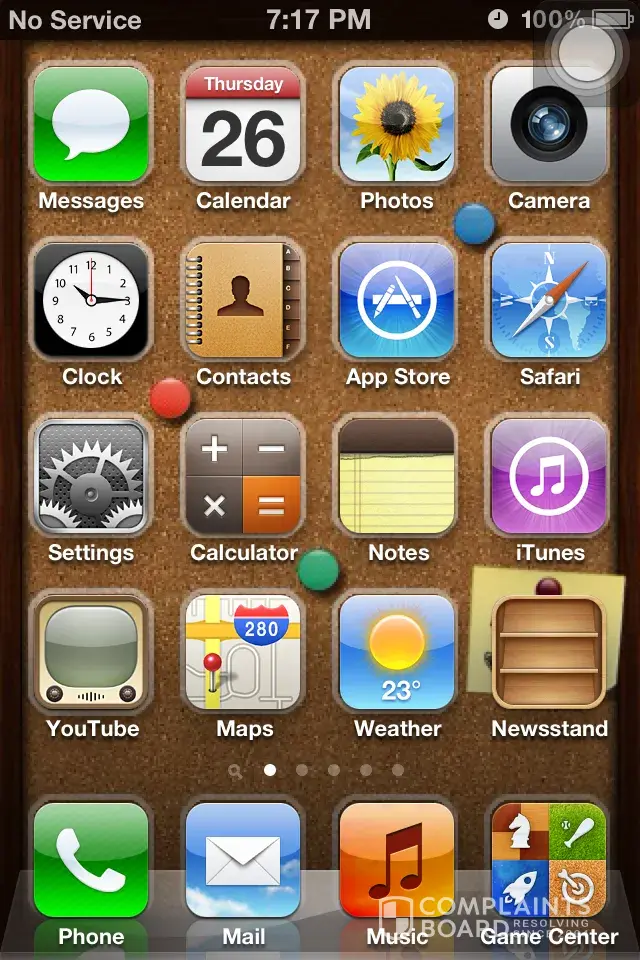The height and width of the screenshot is (960, 640).
Task: Check the Weather app
Action: [397, 653]
